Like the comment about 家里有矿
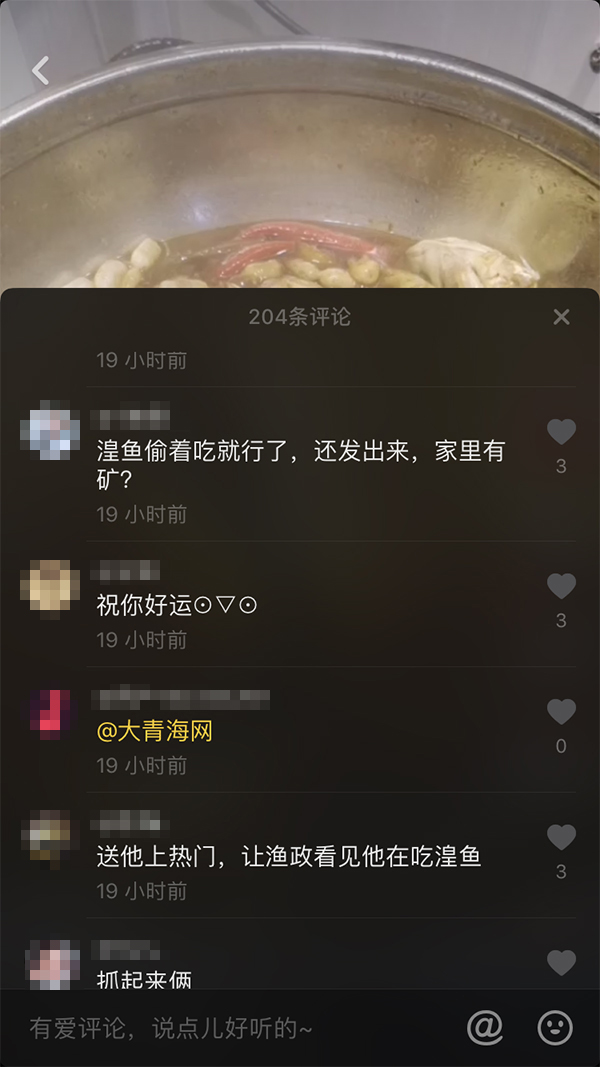This screenshot has height=1067, width=600. [x=561, y=432]
